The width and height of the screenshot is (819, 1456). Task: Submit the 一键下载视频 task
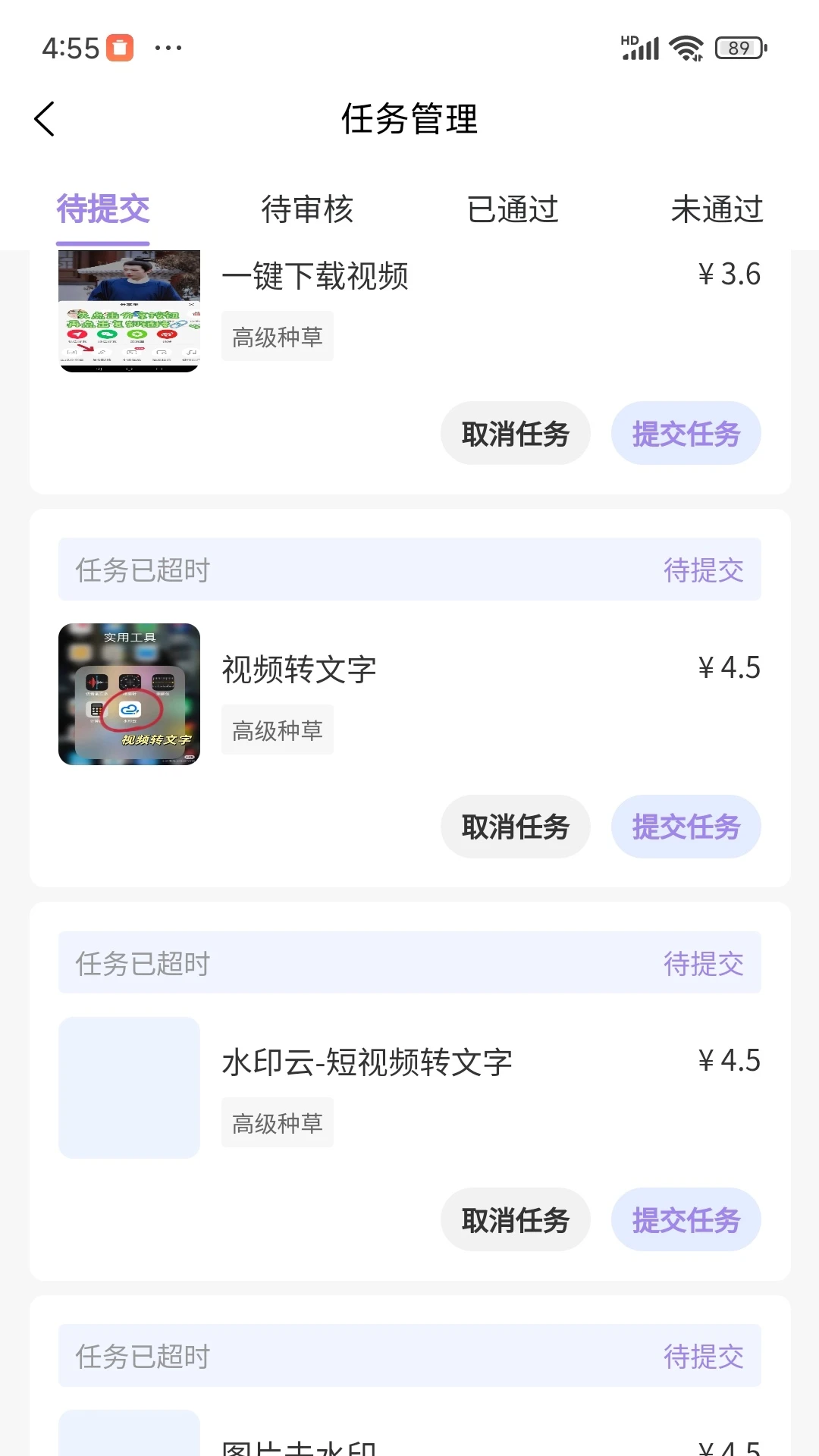pos(686,433)
